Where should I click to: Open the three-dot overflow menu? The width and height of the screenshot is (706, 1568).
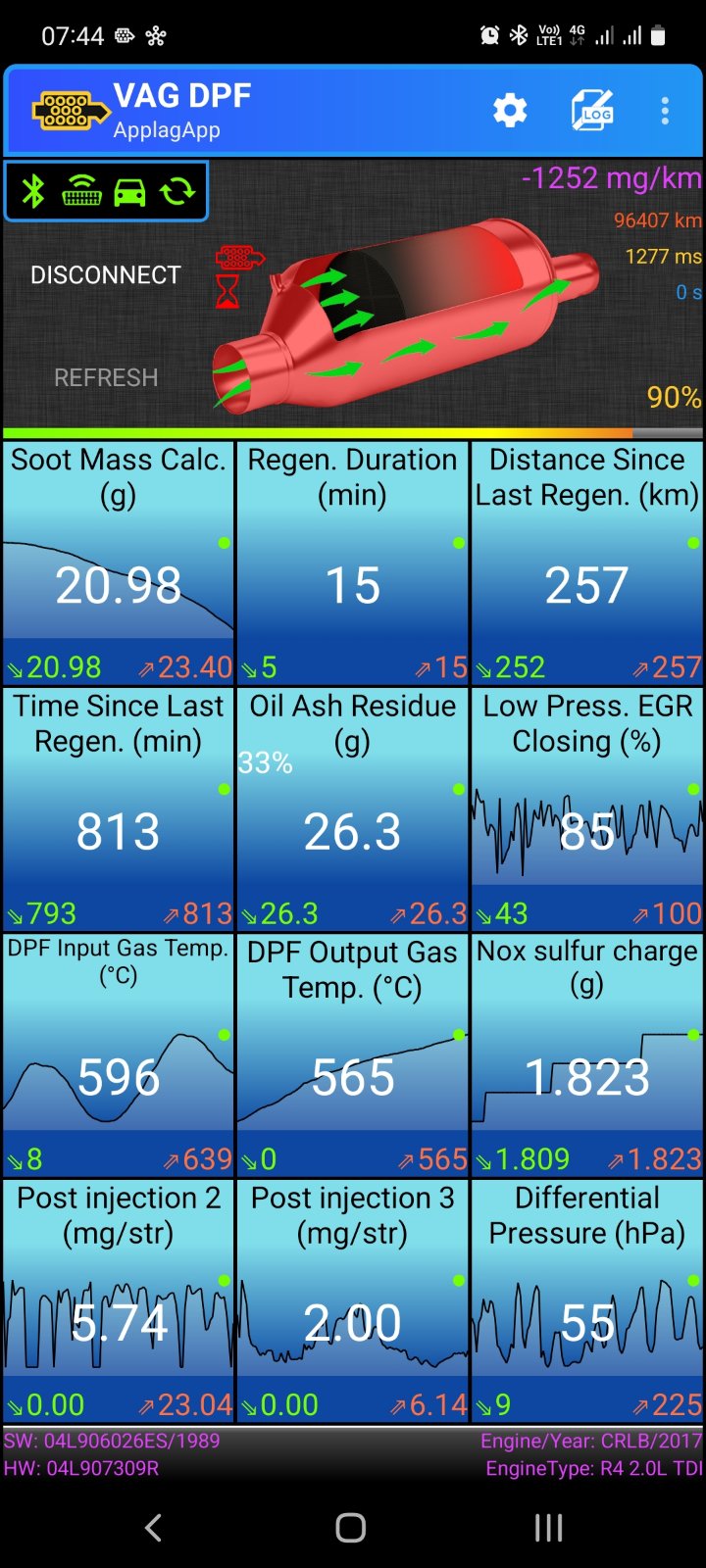point(665,111)
